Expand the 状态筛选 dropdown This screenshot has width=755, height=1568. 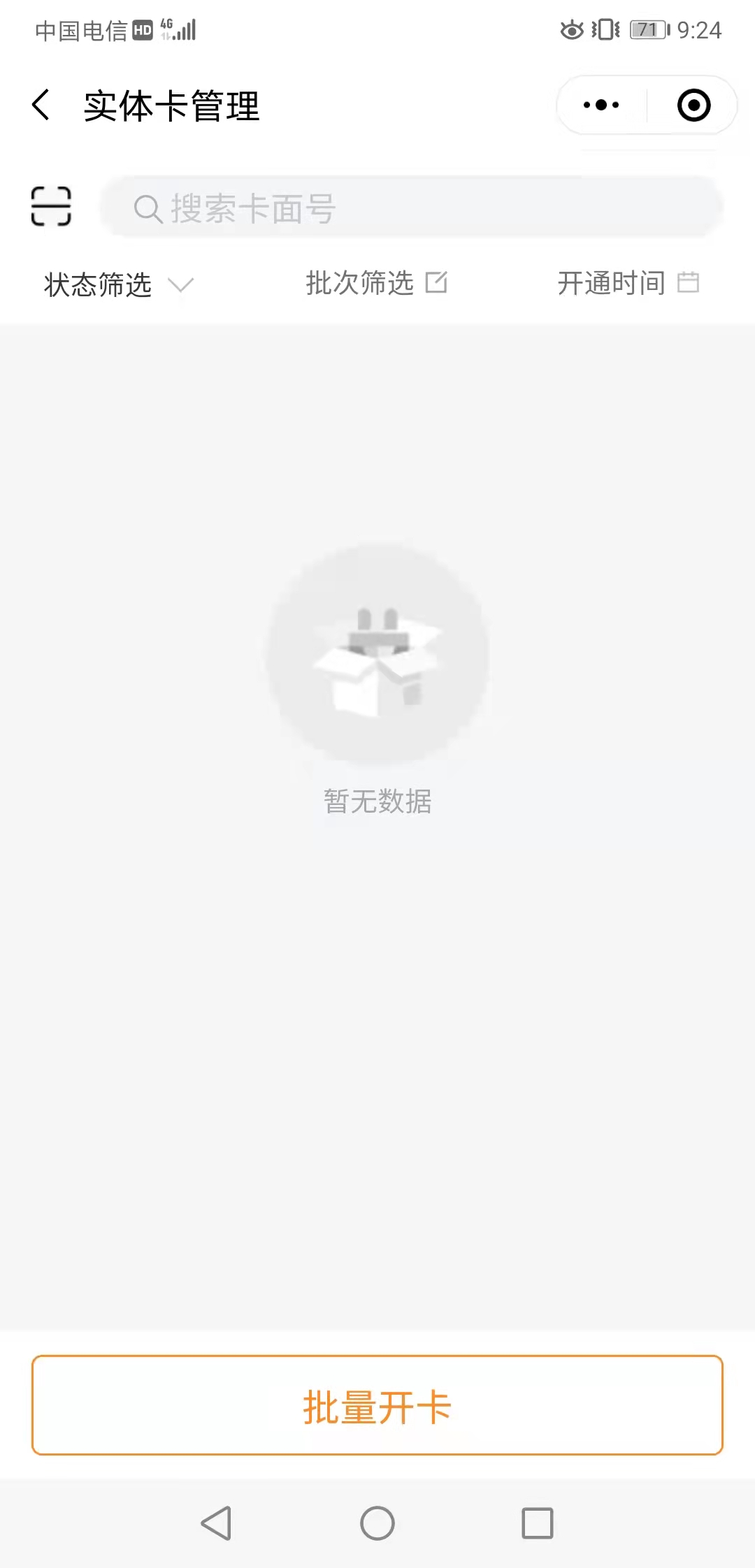[x=117, y=284]
